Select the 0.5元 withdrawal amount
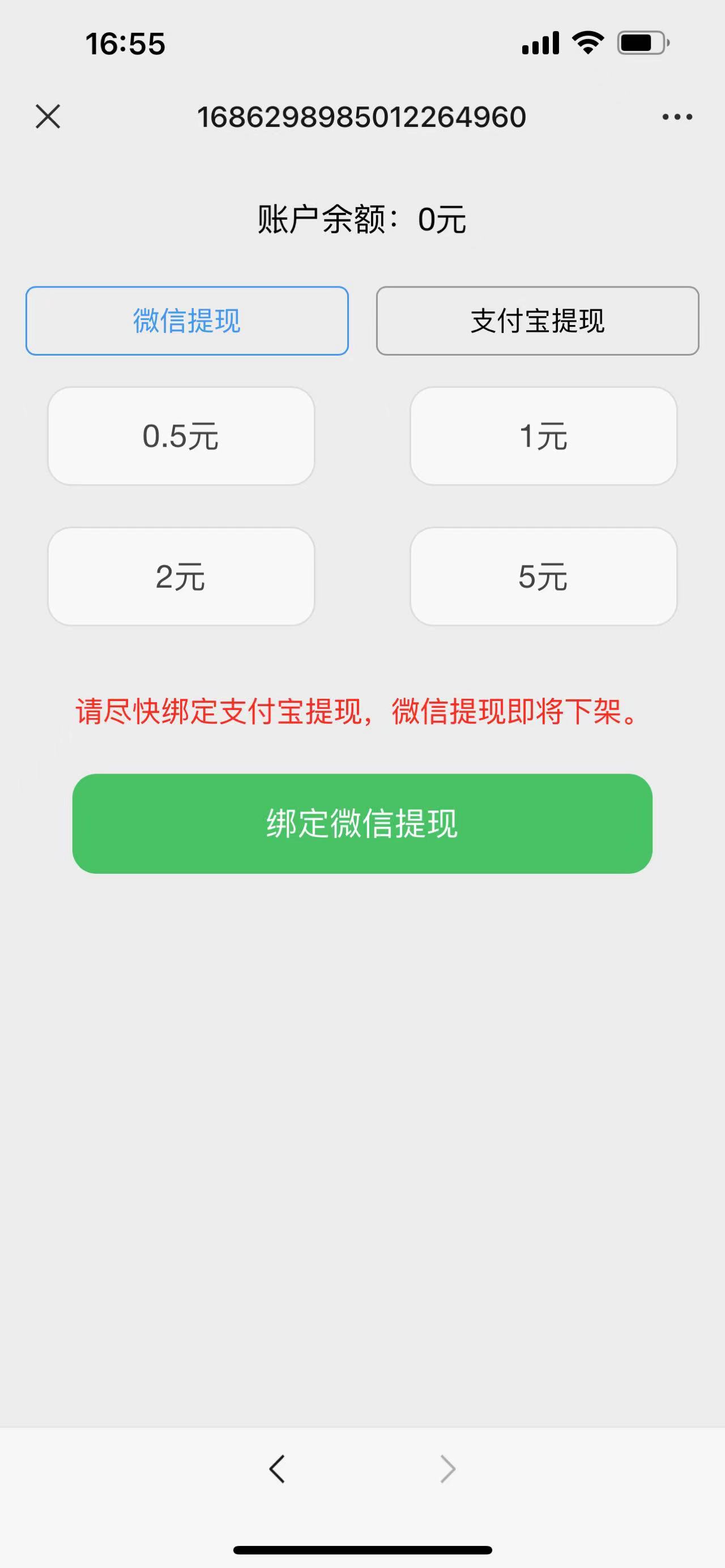Viewport: 725px width, 1568px height. [181, 437]
